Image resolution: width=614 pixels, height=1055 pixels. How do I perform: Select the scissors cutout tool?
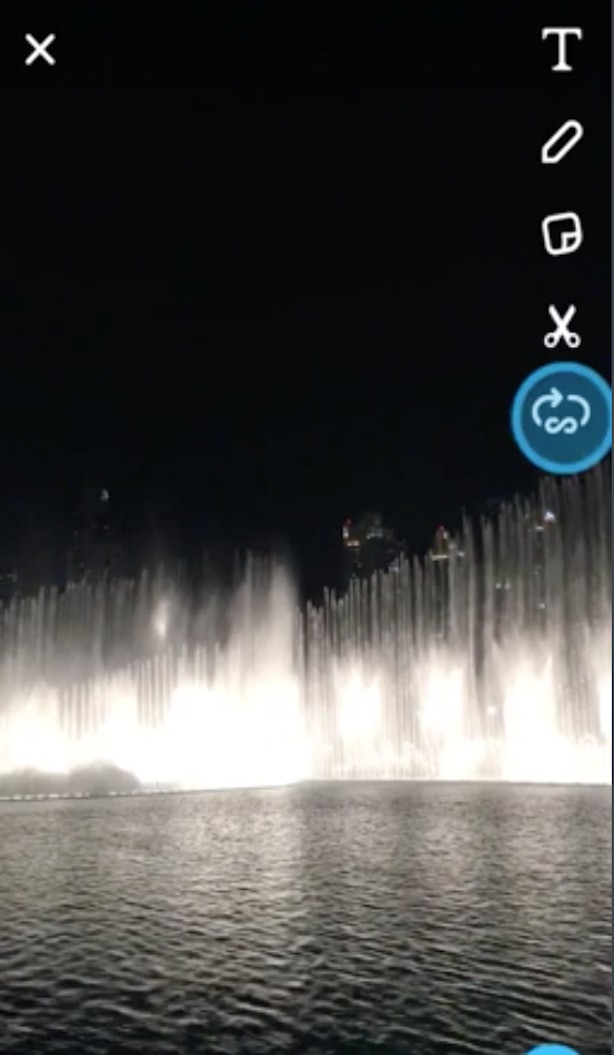click(562, 327)
